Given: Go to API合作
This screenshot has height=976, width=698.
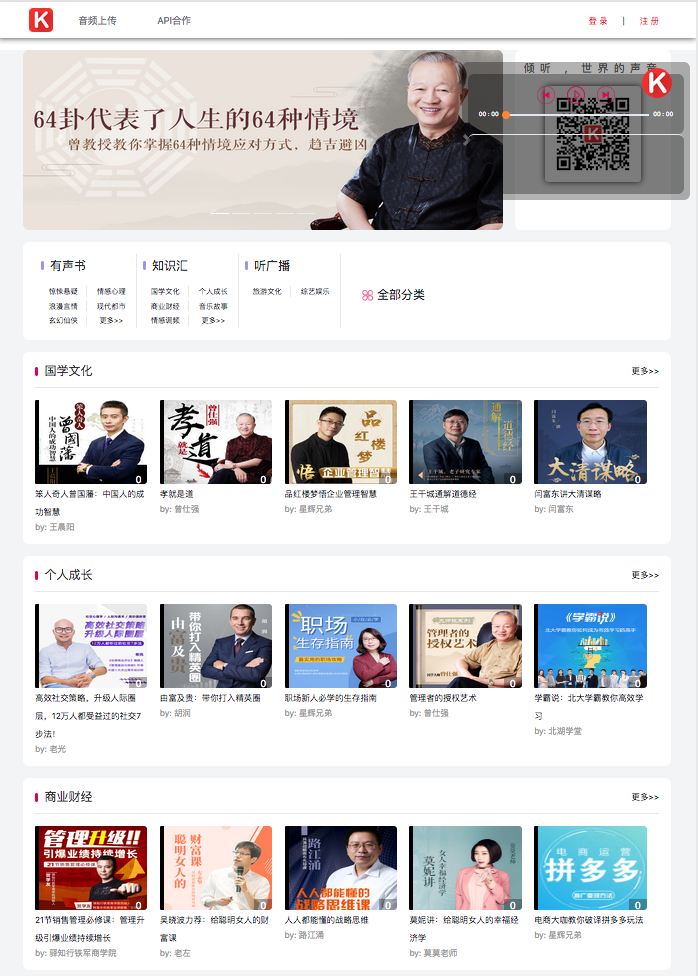Looking at the screenshot, I should (174, 21).
